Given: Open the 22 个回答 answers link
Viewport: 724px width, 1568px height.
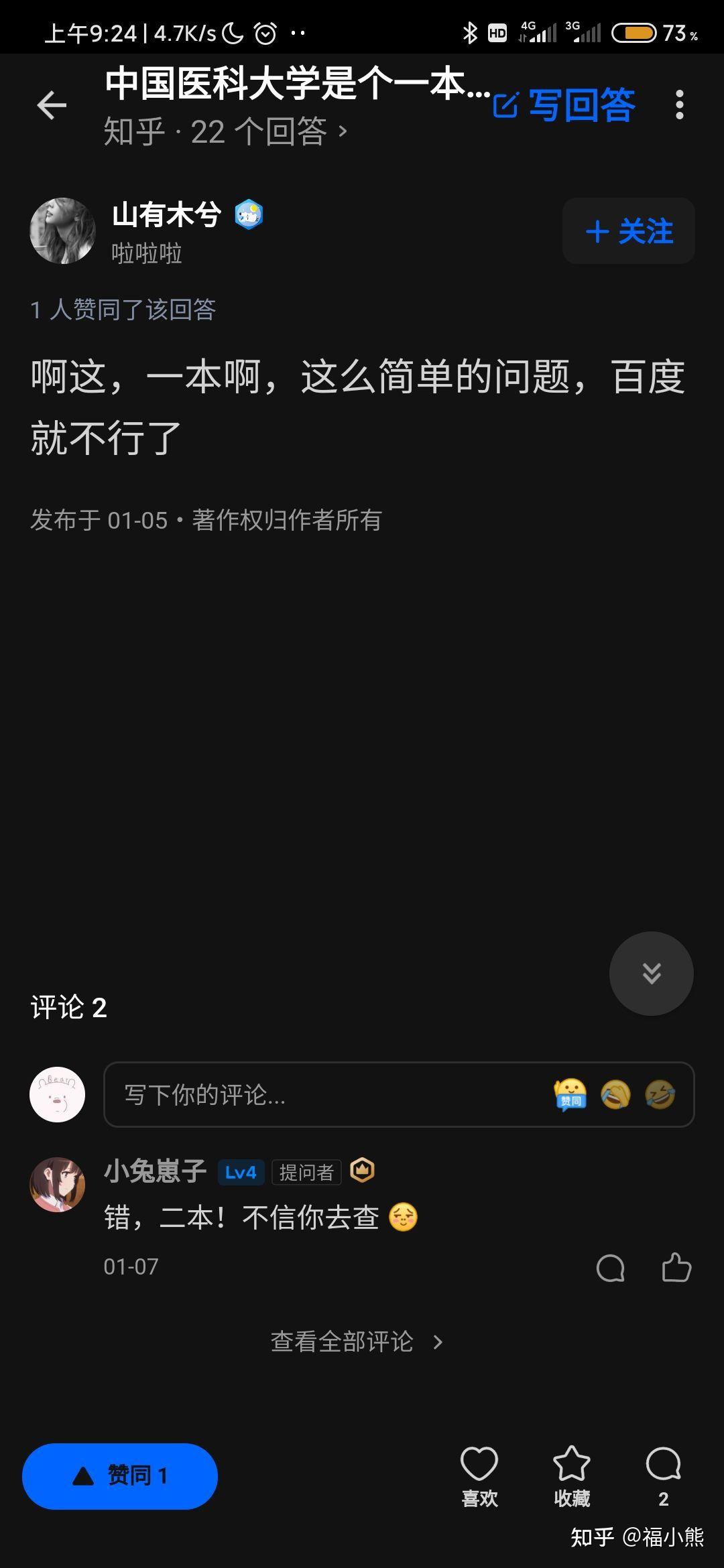Looking at the screenshot, I should click(226, 132).
